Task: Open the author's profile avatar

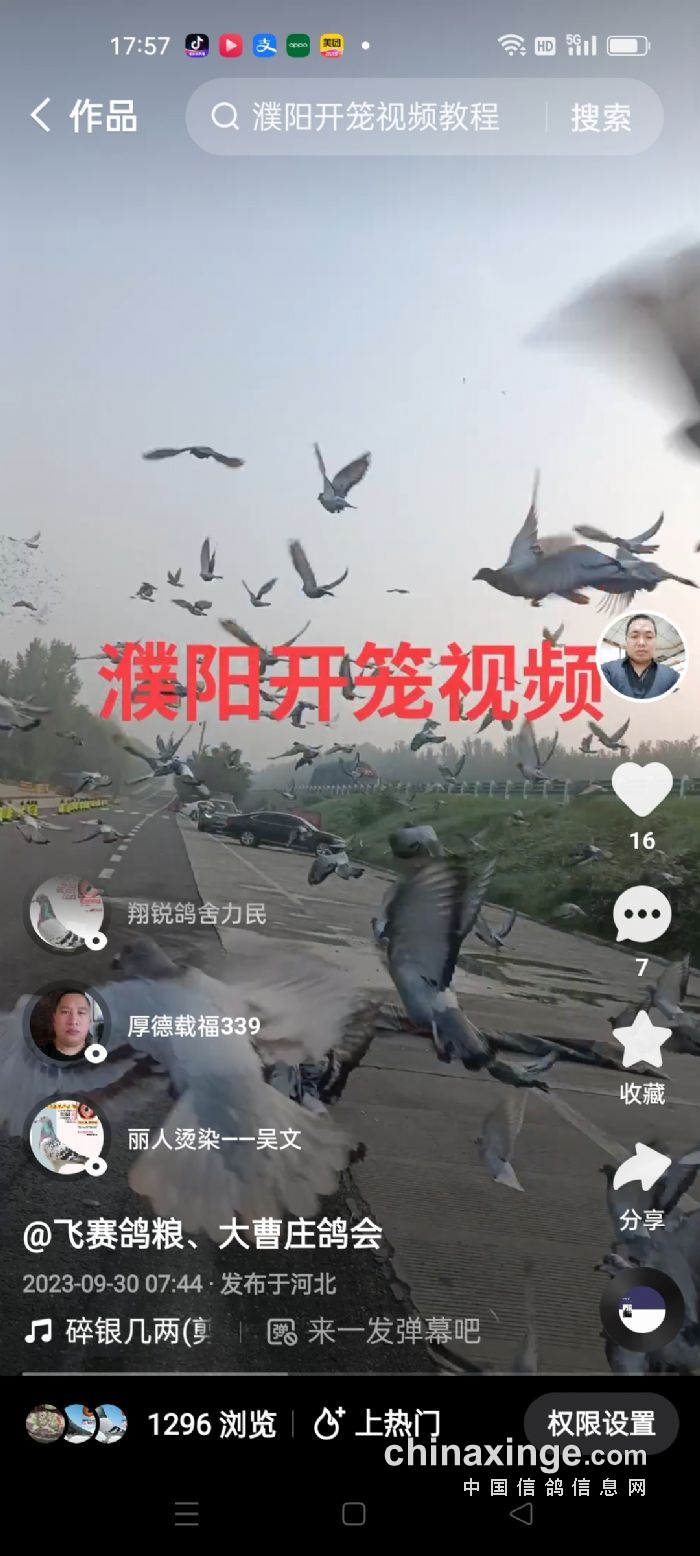Action: (x=642, y=656)
